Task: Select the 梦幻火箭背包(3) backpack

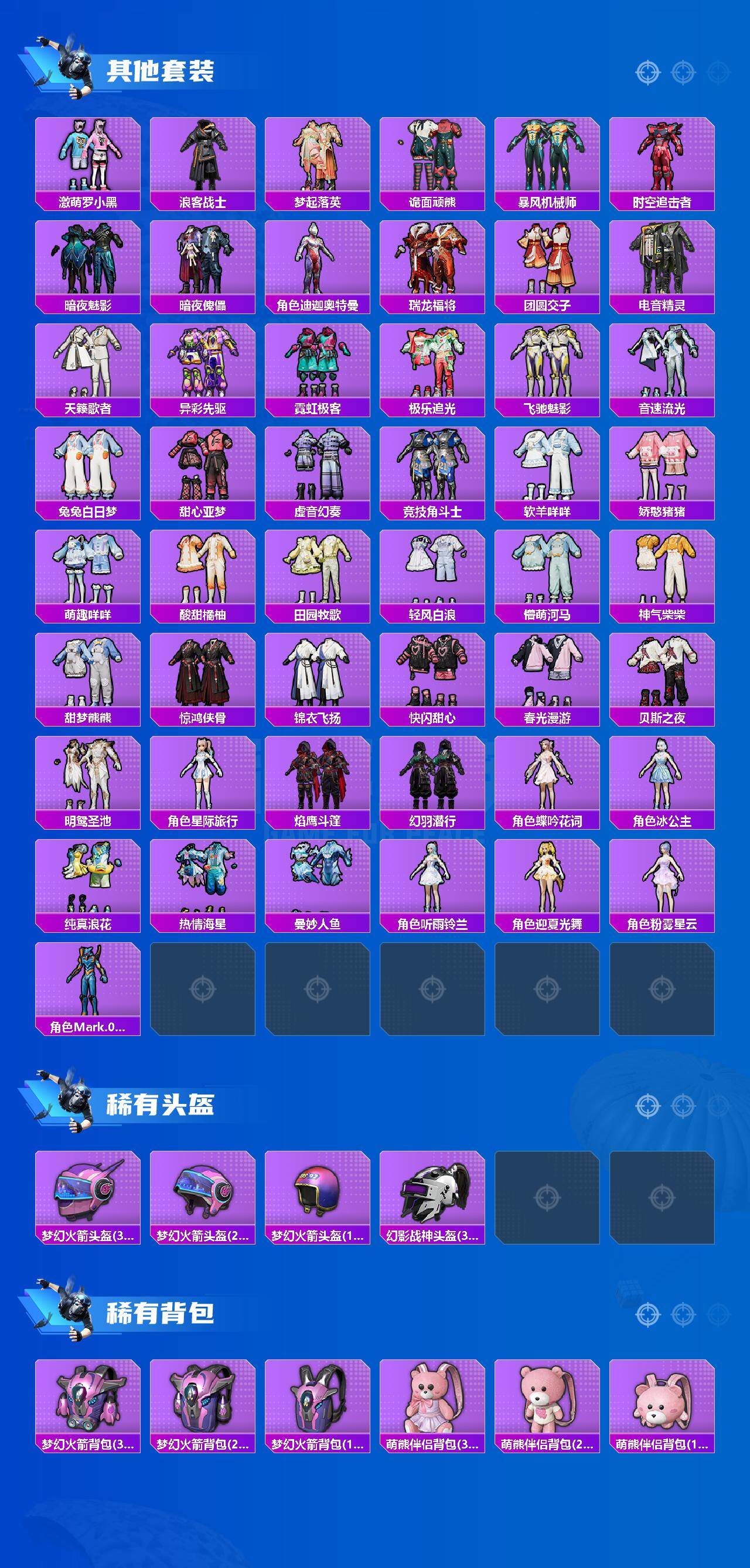Action: click(x=88, y=1400)
